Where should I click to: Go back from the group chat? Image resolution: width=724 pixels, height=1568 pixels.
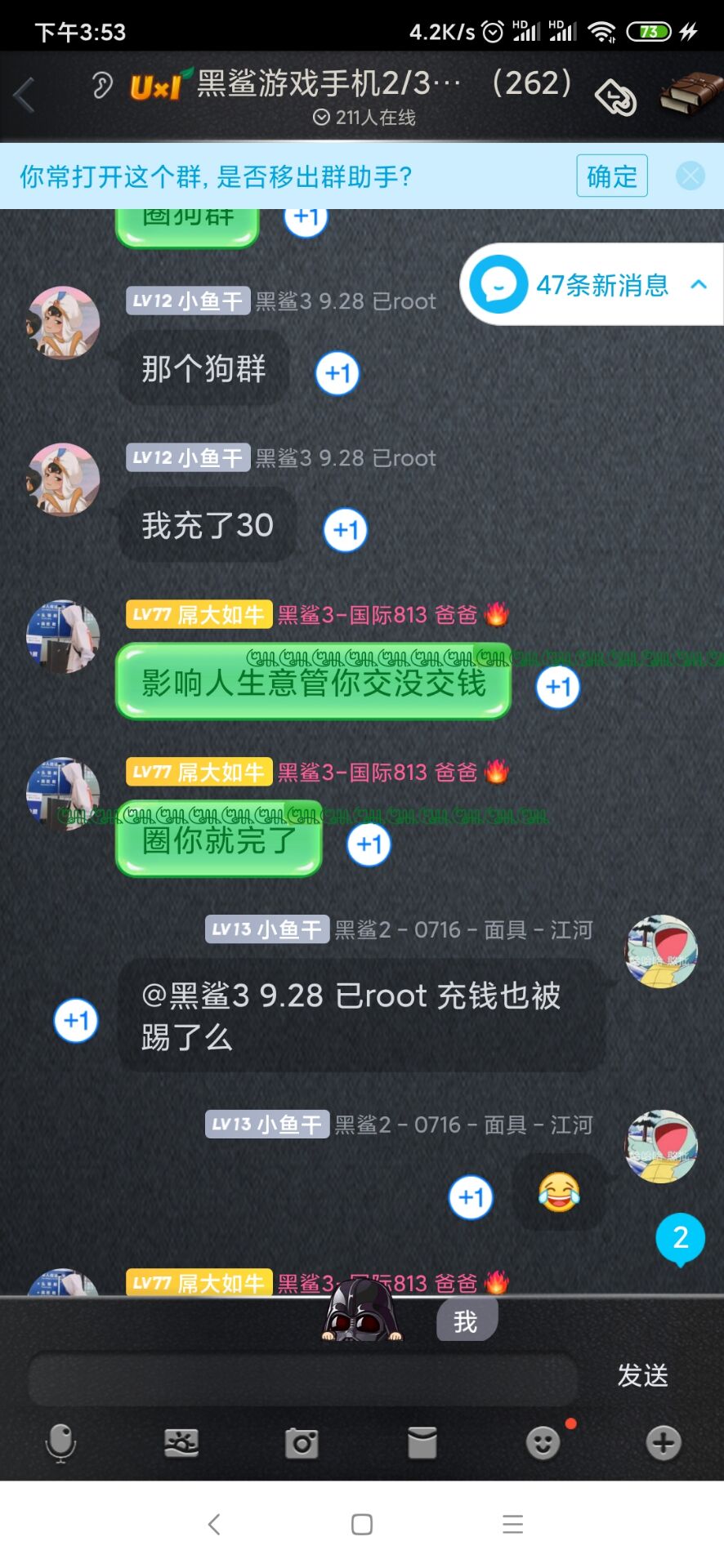24,95
